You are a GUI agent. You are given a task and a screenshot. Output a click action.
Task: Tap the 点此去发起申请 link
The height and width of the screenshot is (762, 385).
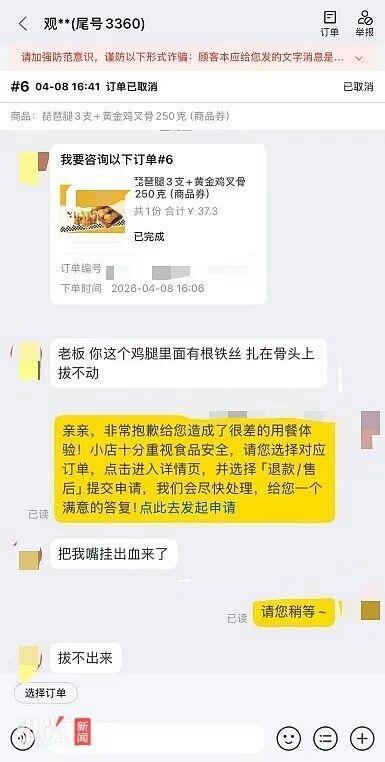pyautogui.click(x=188, y=508)
